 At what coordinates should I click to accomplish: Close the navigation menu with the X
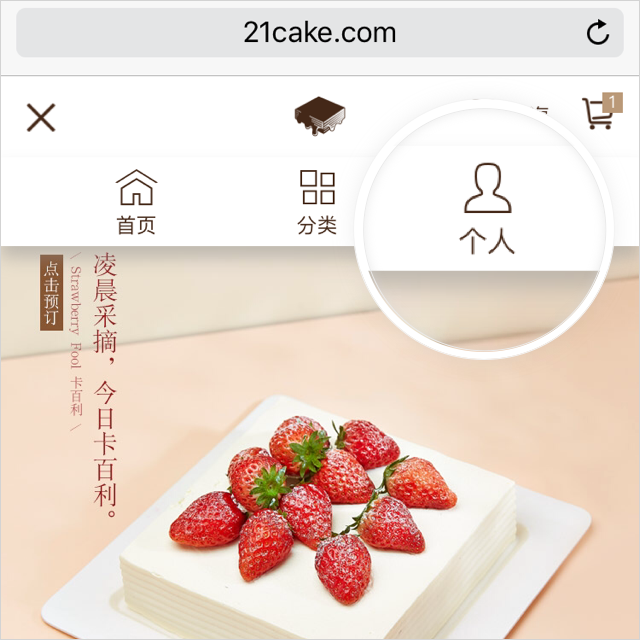coord(41,118)
